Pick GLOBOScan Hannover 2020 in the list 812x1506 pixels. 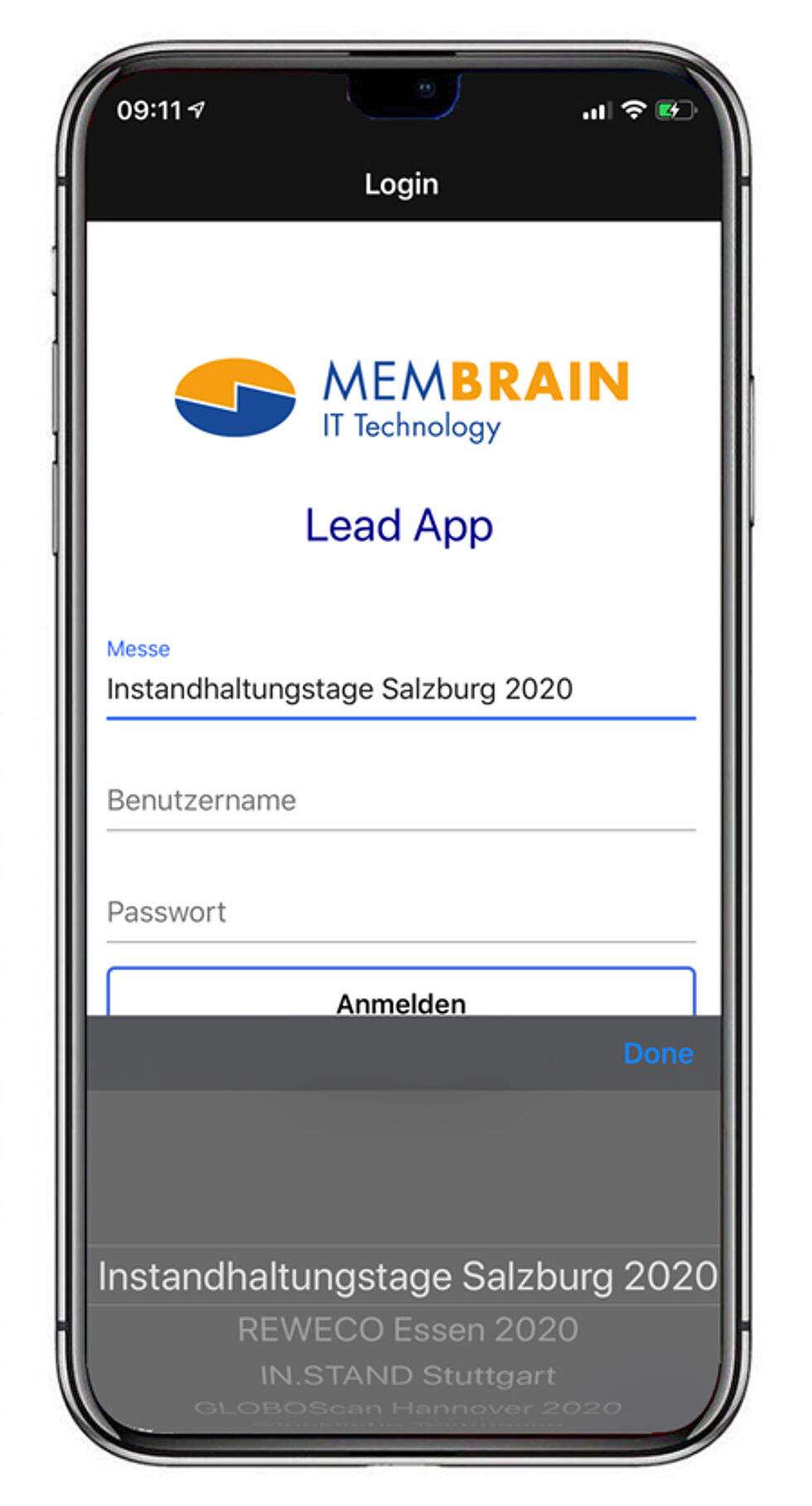click(407, 1407)
